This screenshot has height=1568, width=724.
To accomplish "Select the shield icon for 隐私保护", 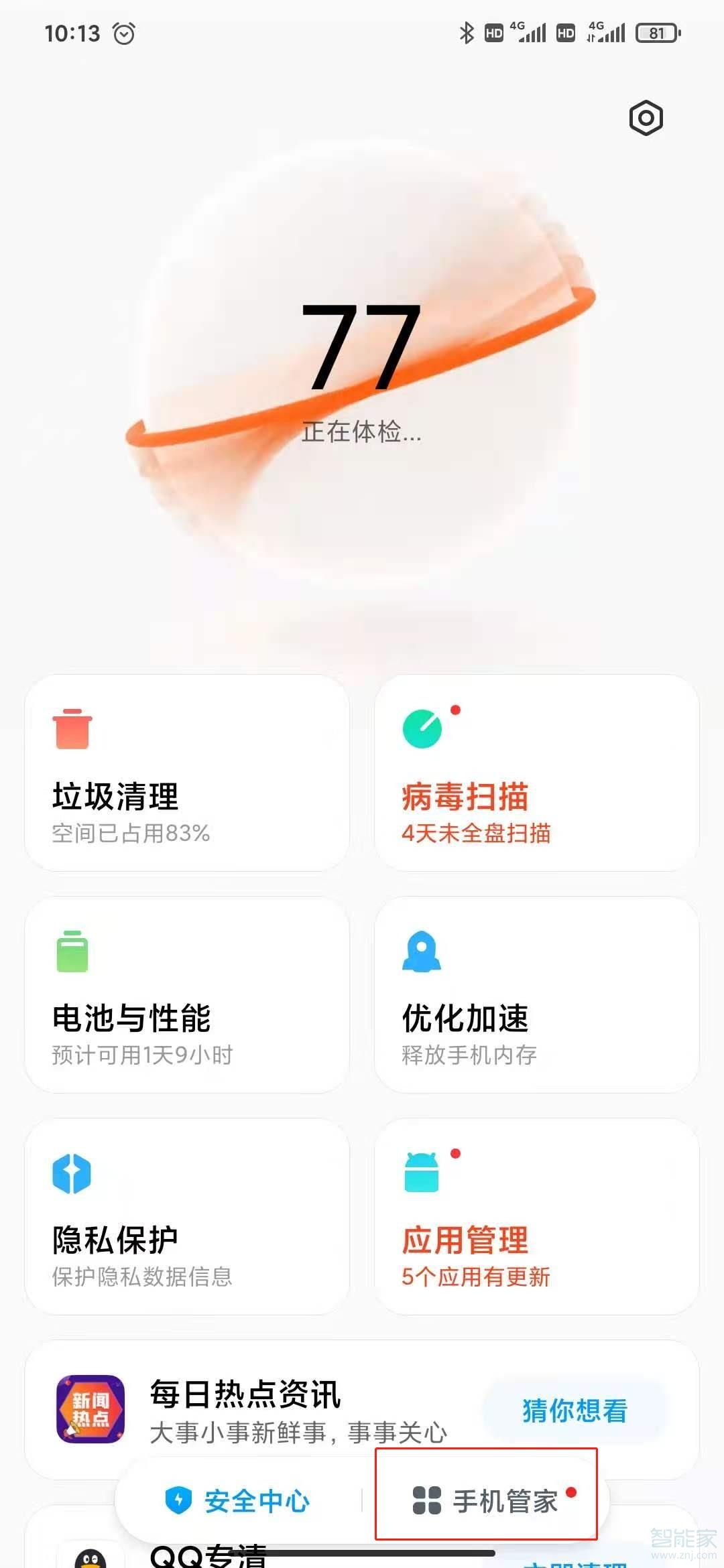I will [72, 1173].
